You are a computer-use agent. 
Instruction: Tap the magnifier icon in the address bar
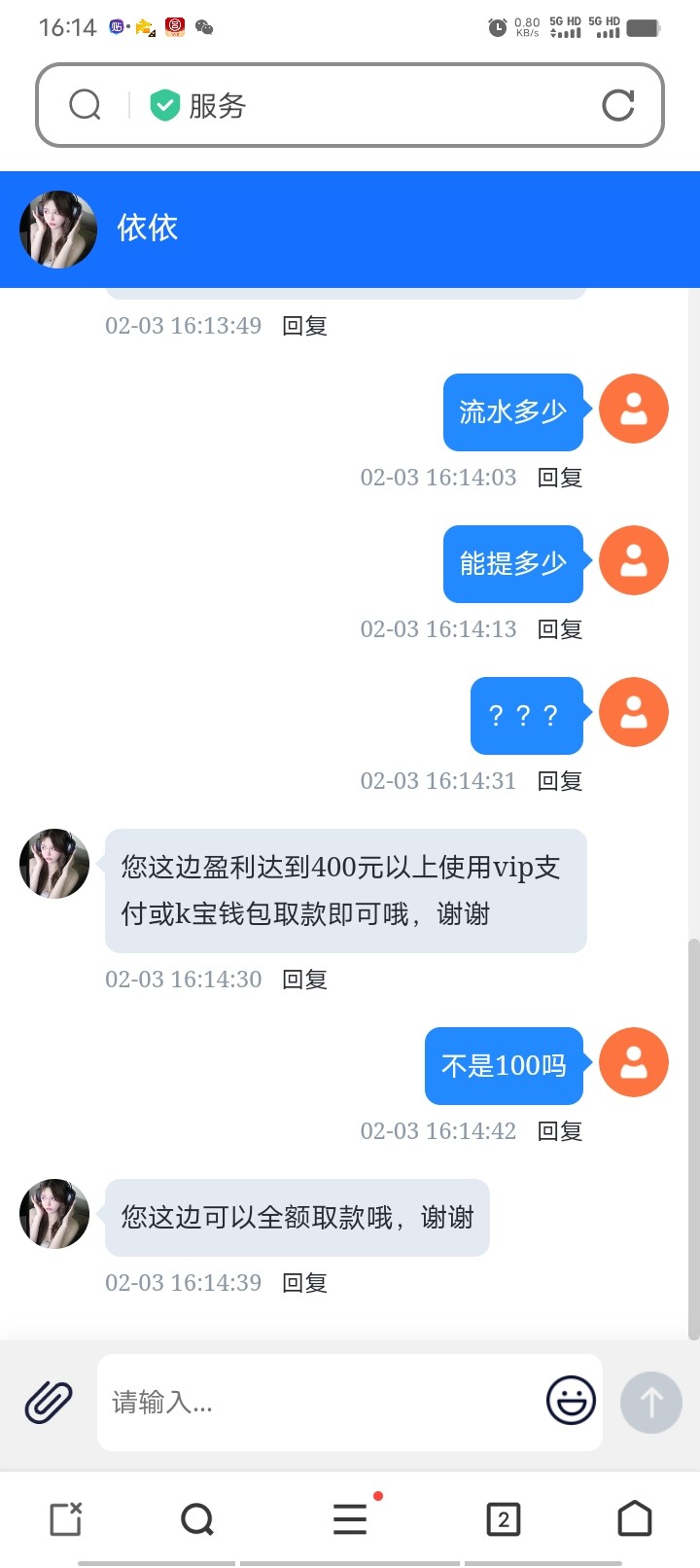[85, 104]
